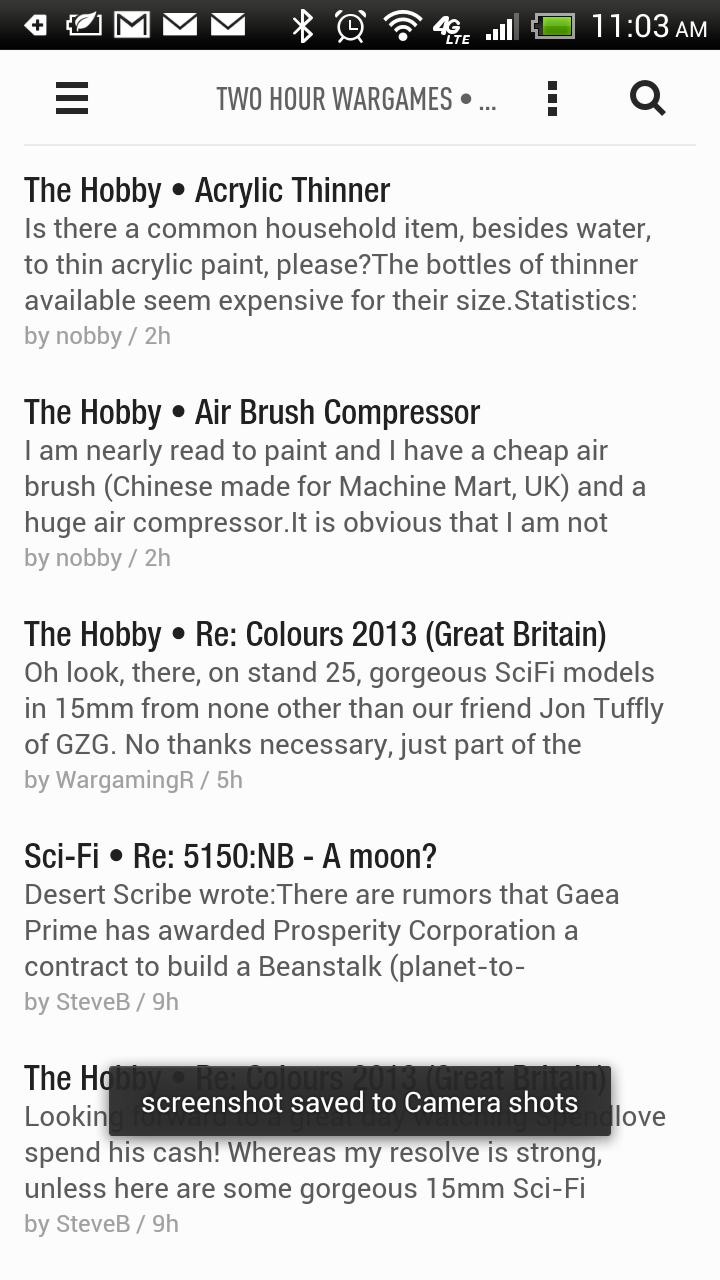Open WargamingR's Colours 2013 reply
720x1280 pixels.
click(315, 634)
